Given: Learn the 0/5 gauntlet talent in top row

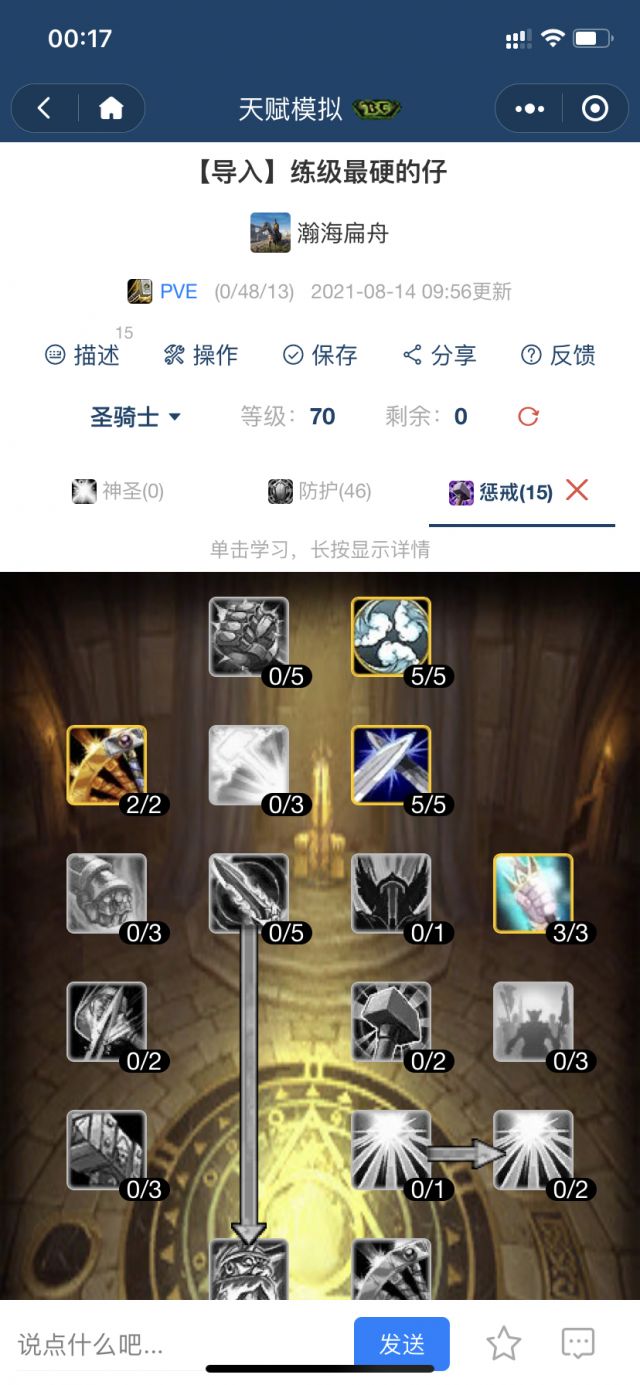Looking at the screenshot, I should pos(249,637).
